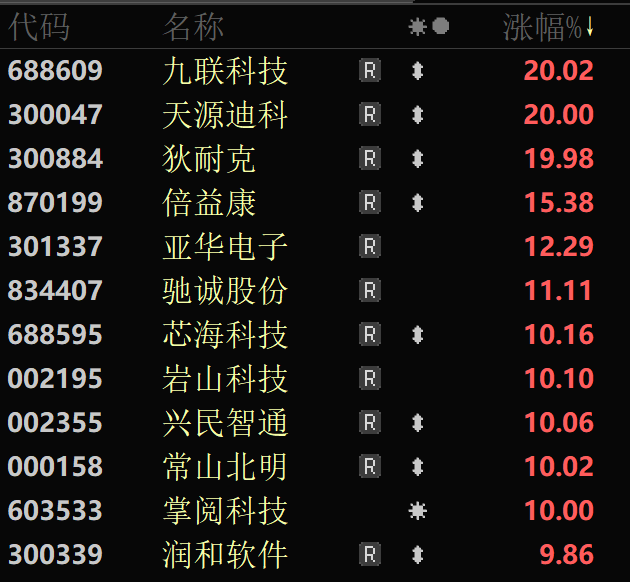Select stock 常山北明 000158
630x582 pixels.
225,467
